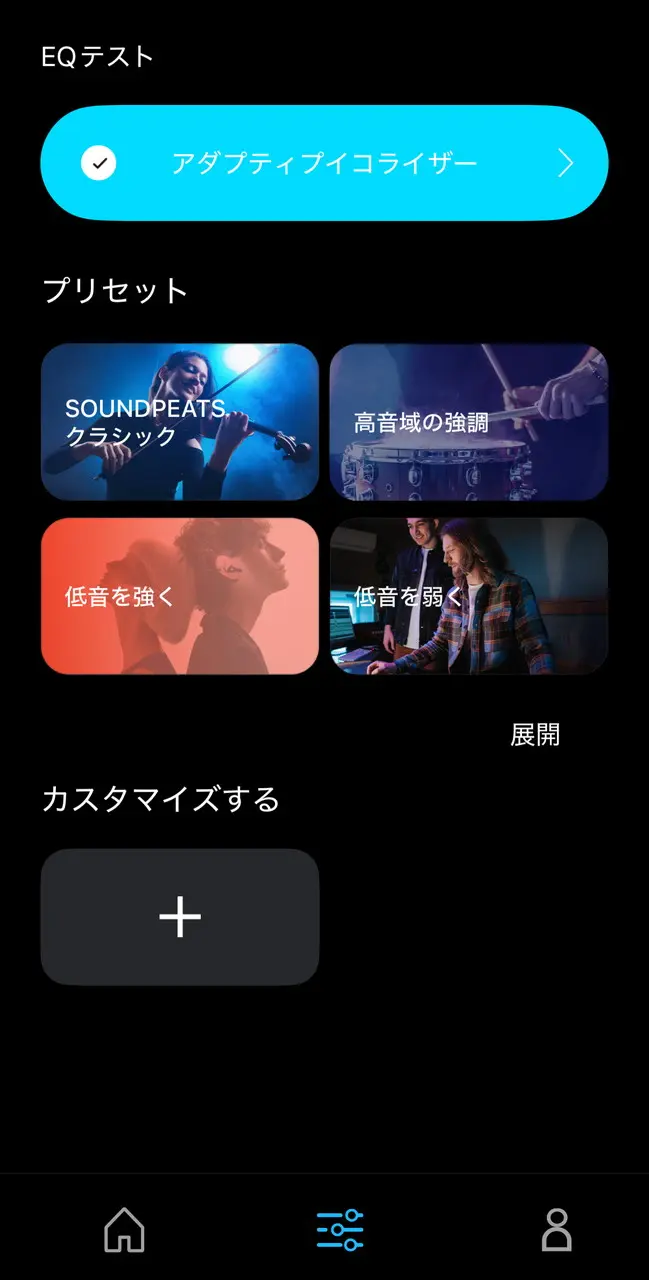Open the アダプティブイコライザー button

click(x=324, y=163)
